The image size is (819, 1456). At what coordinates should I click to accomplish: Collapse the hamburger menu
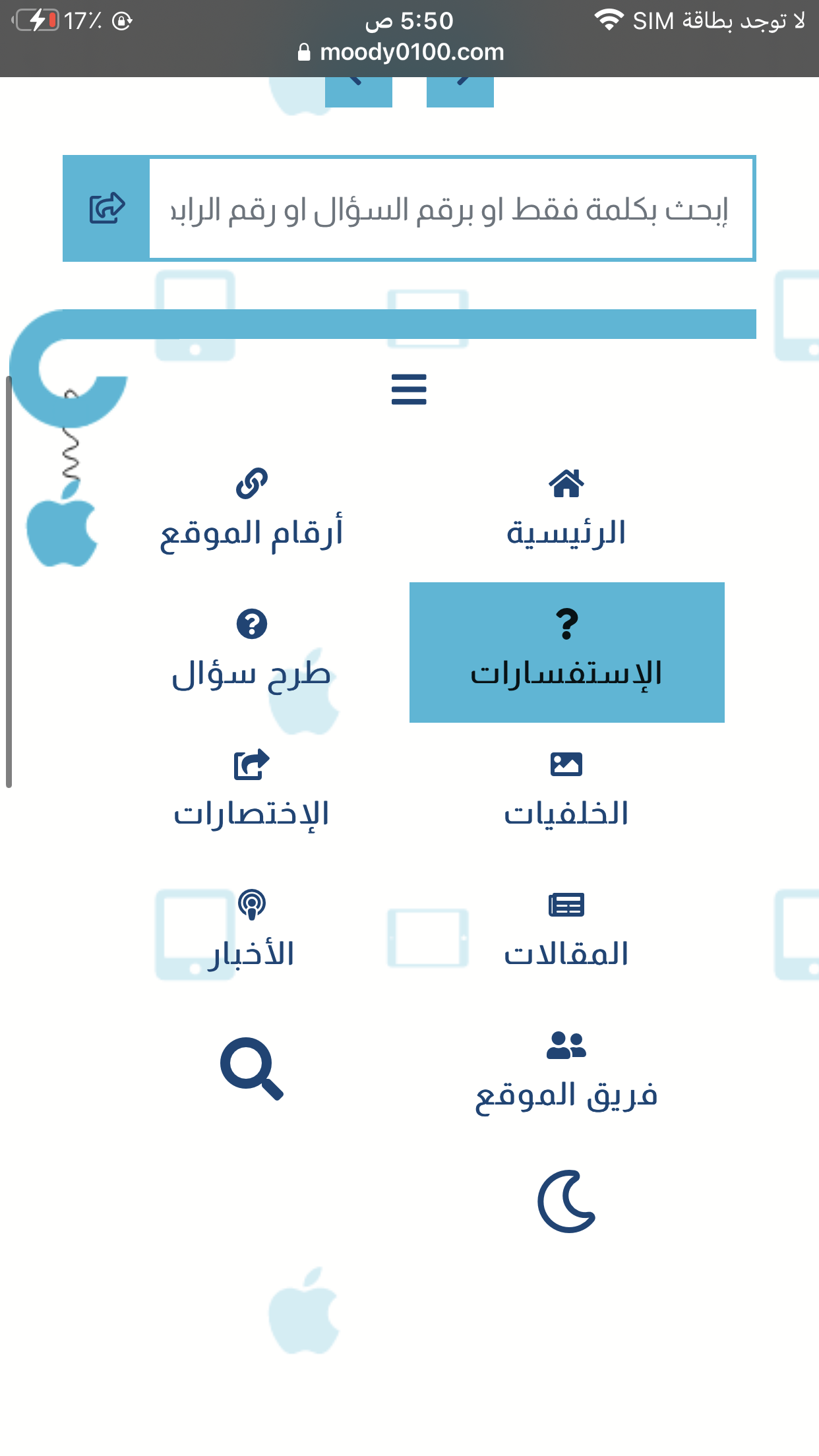409,389
